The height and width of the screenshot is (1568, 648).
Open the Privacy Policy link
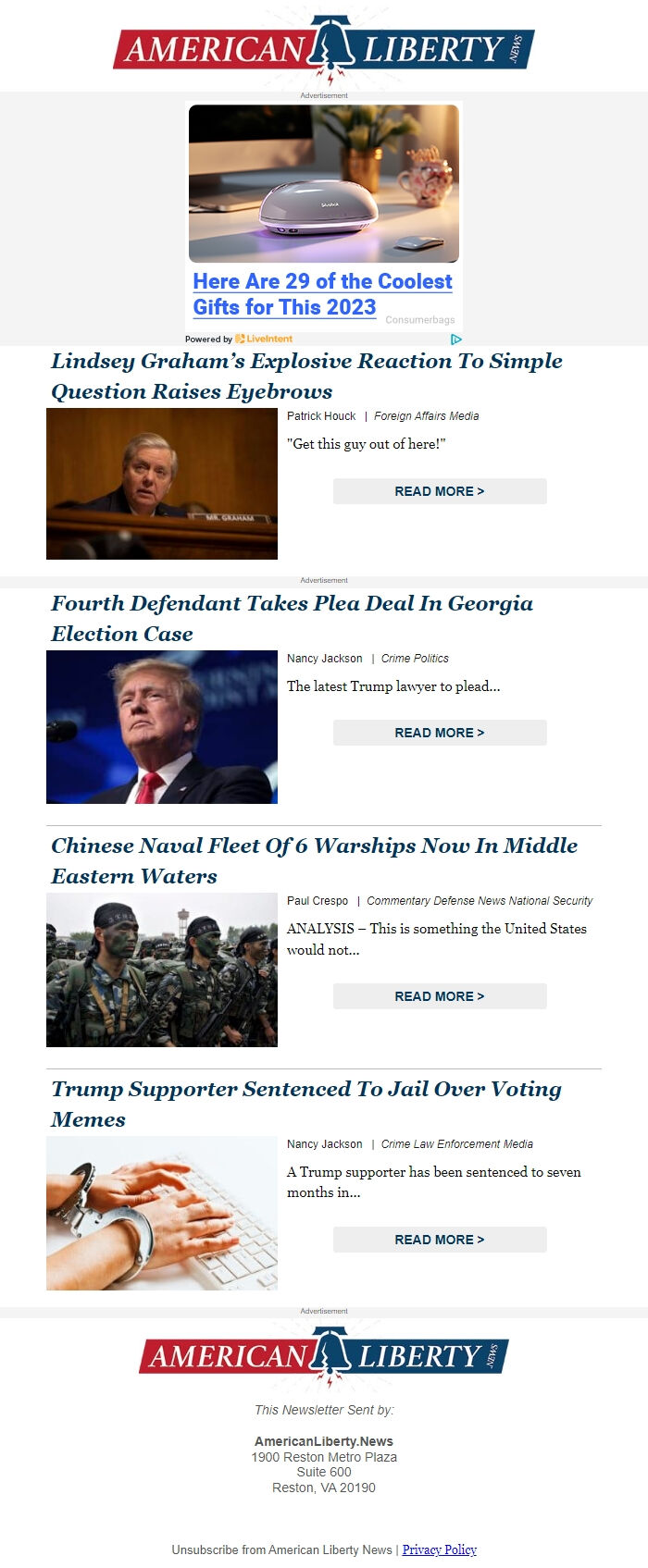coord(439,1549)
